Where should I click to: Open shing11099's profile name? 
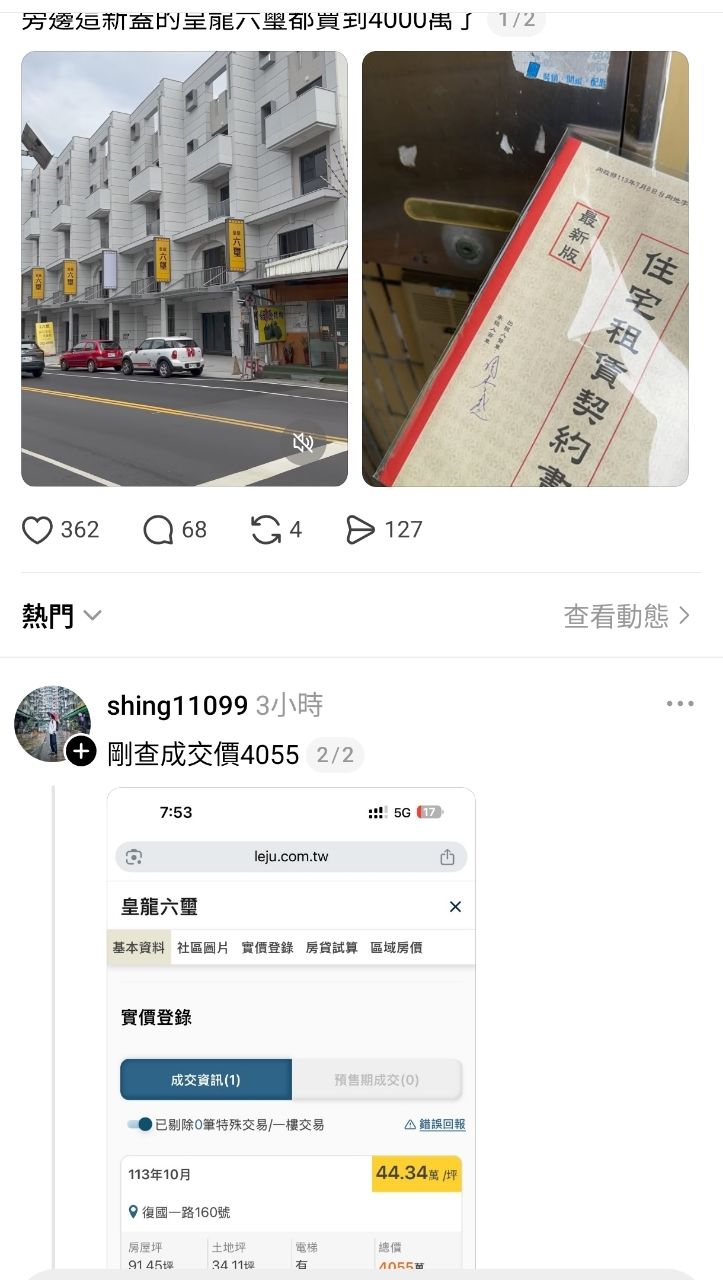177,706
